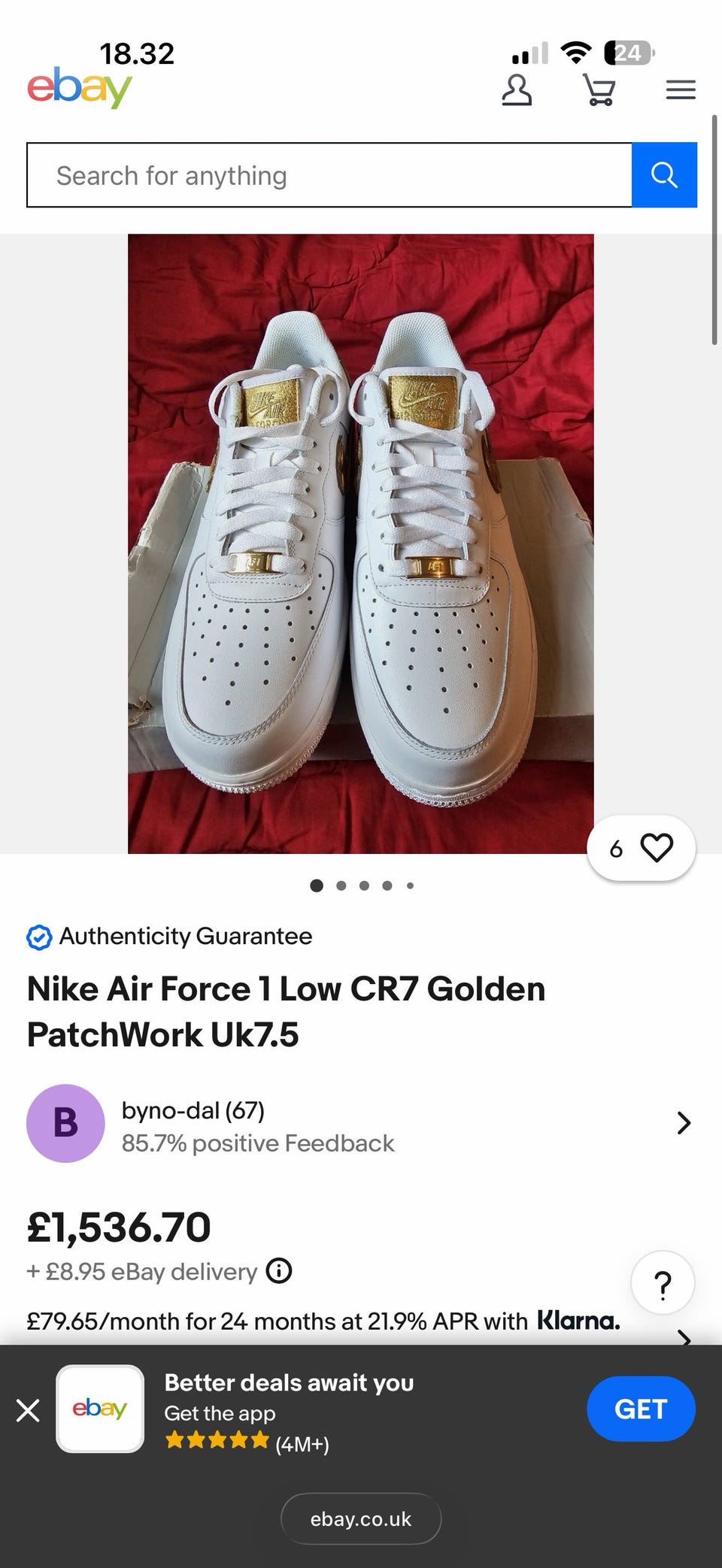The height and width of the screenshot is (1568, 722).
Task: Tap GET to download the app
Action: point(641,1409)
